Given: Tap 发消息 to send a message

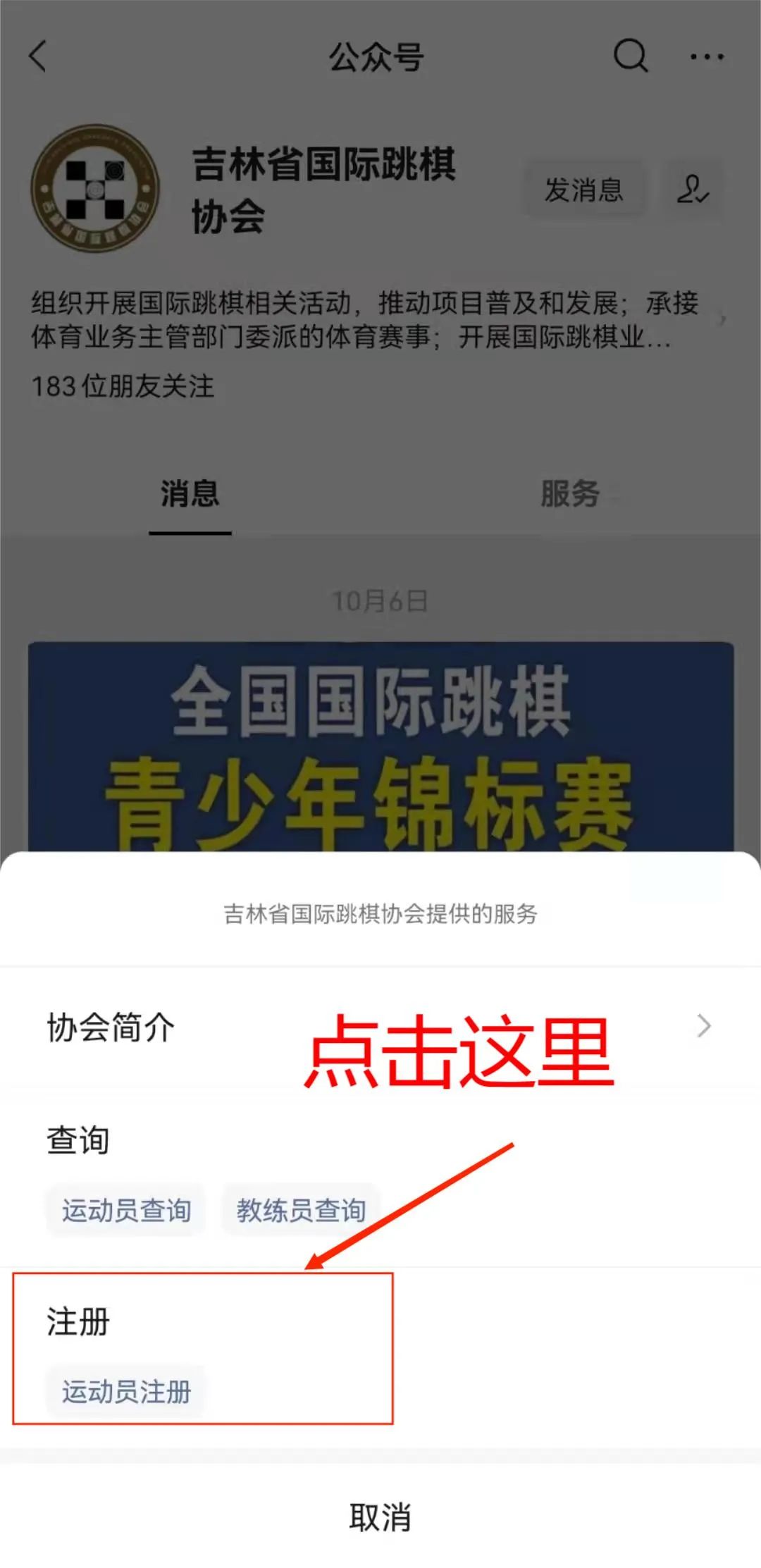Looking at the screenshot, I should (583, 189).
